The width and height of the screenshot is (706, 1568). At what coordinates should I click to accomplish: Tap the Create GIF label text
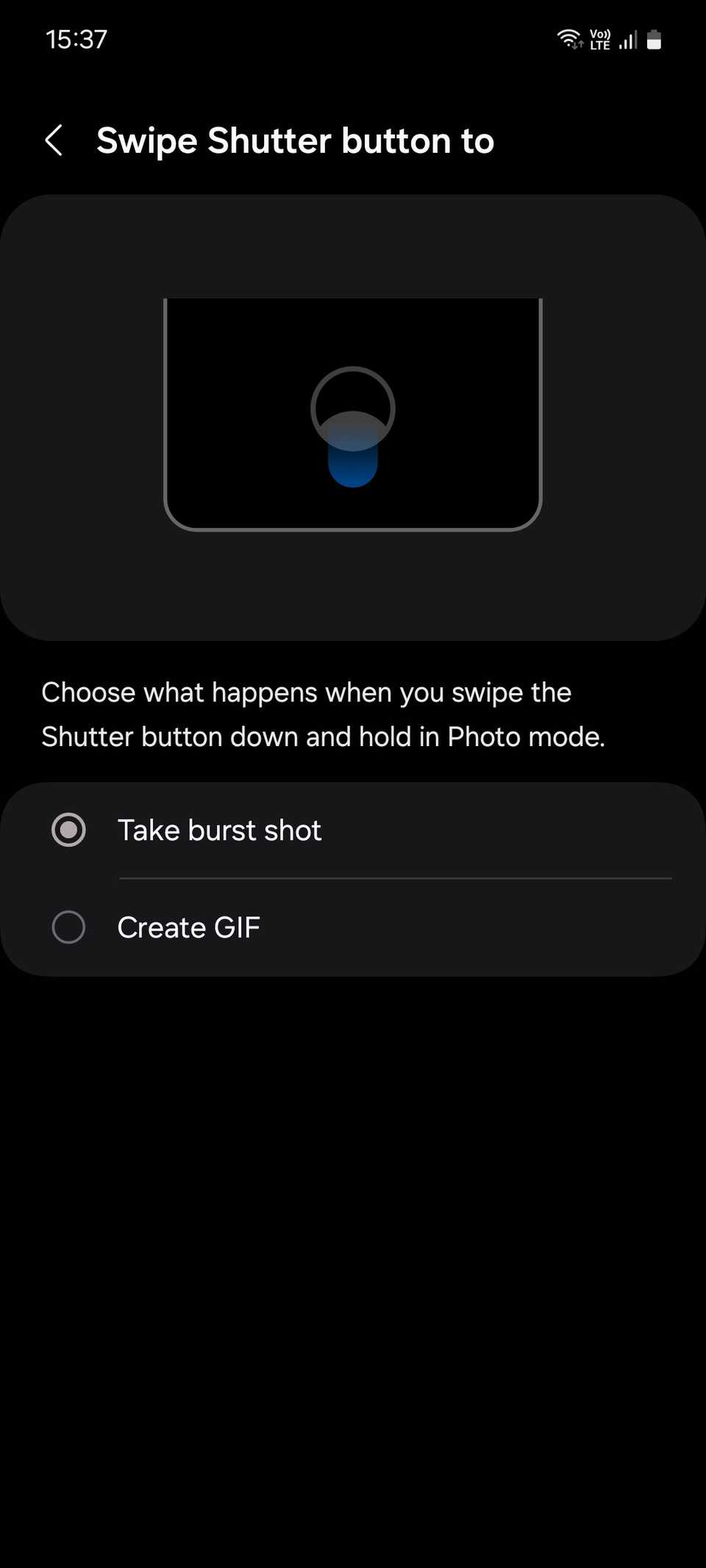[188, 927]
